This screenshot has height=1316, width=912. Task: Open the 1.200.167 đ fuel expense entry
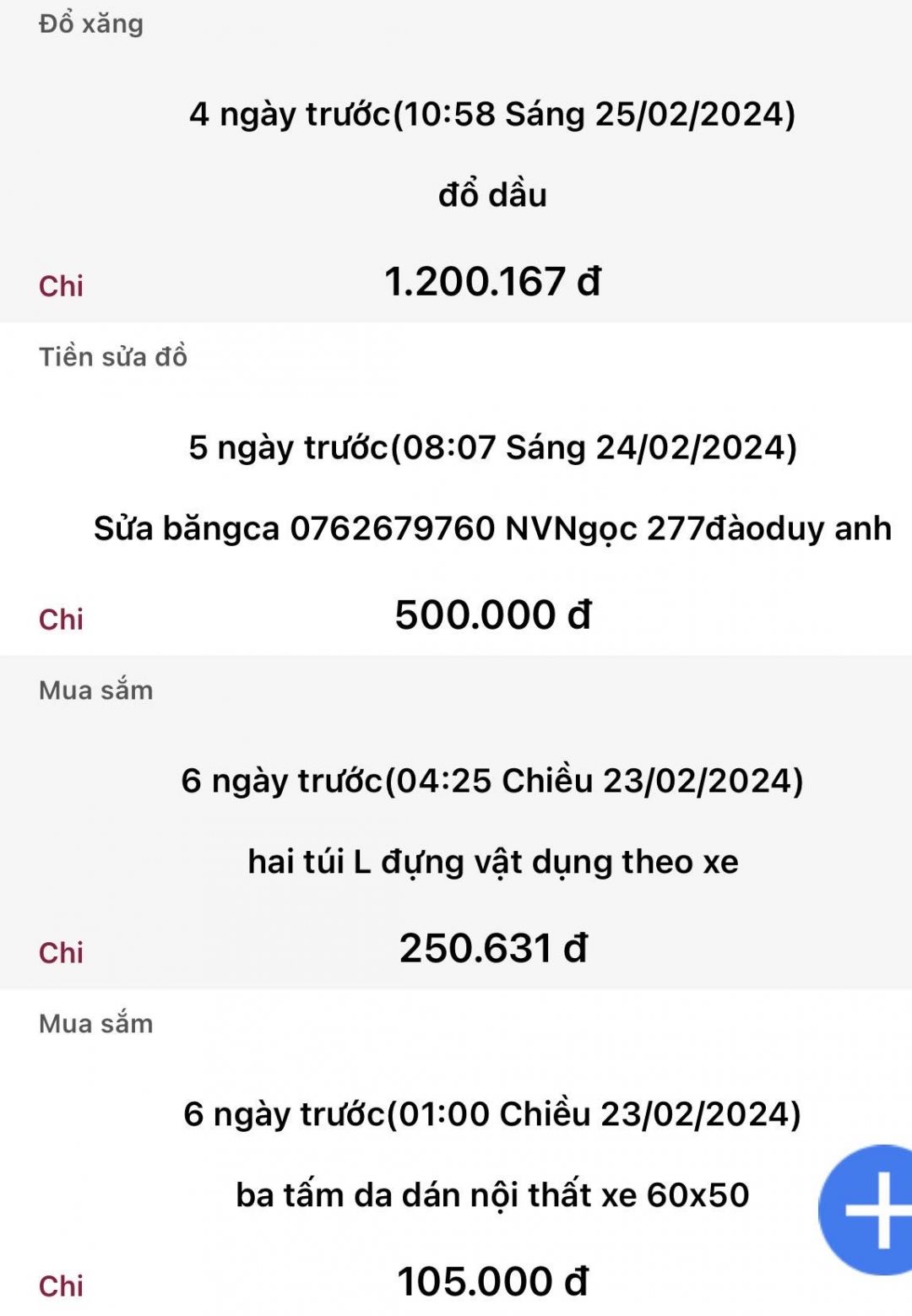coord(492,281)
